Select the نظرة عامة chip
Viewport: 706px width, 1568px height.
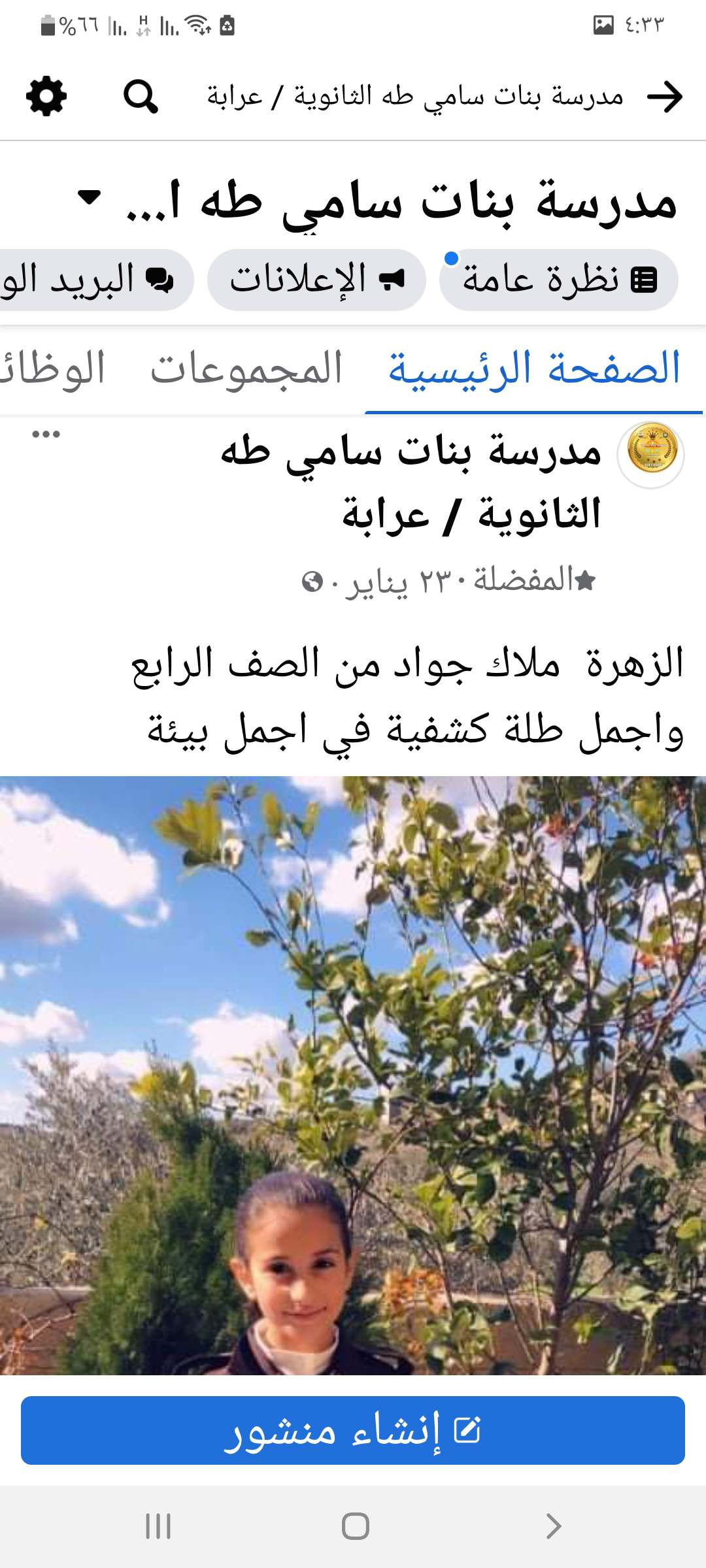pos(559,280)
